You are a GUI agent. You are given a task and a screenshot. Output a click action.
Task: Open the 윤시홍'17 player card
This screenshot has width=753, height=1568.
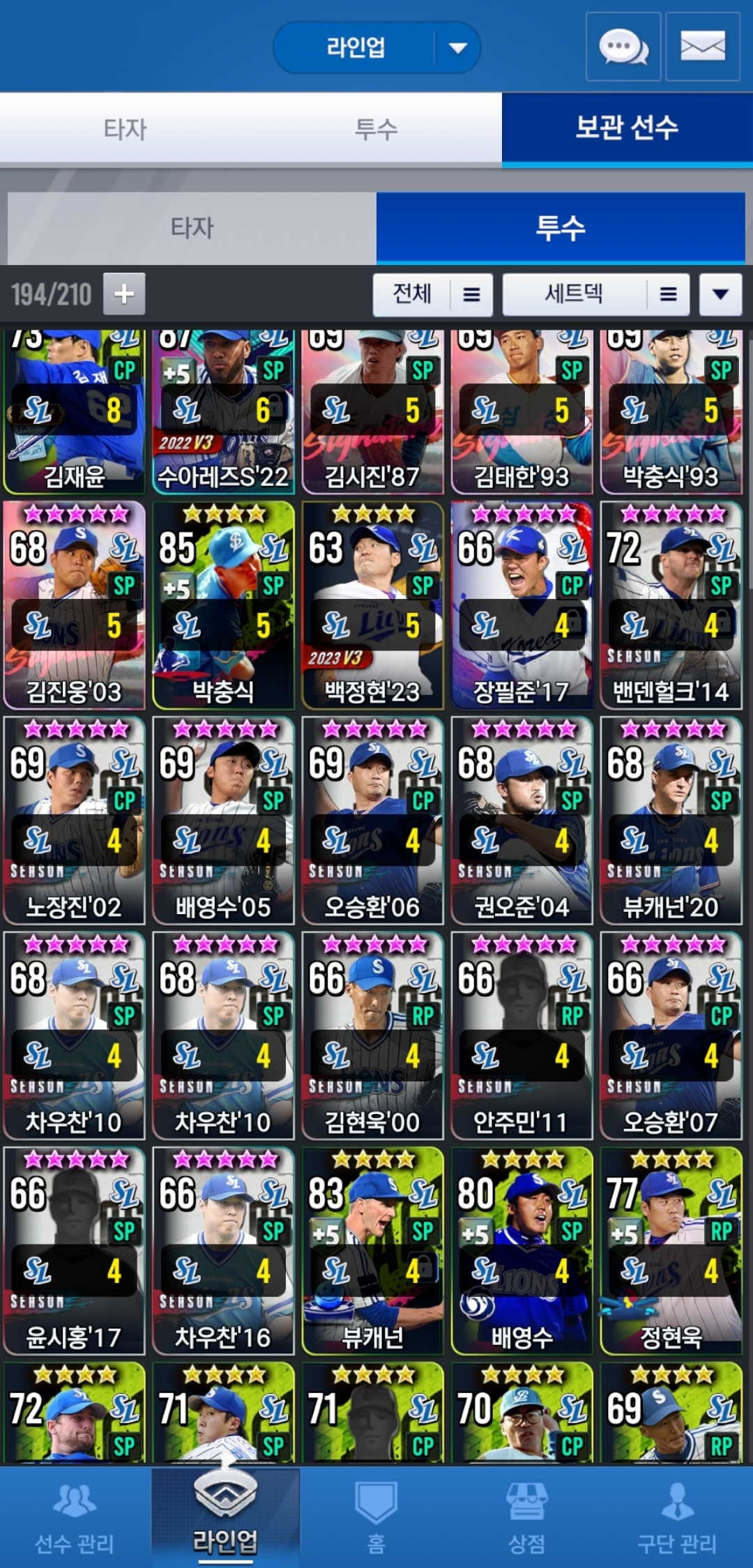coord(74,1251)
